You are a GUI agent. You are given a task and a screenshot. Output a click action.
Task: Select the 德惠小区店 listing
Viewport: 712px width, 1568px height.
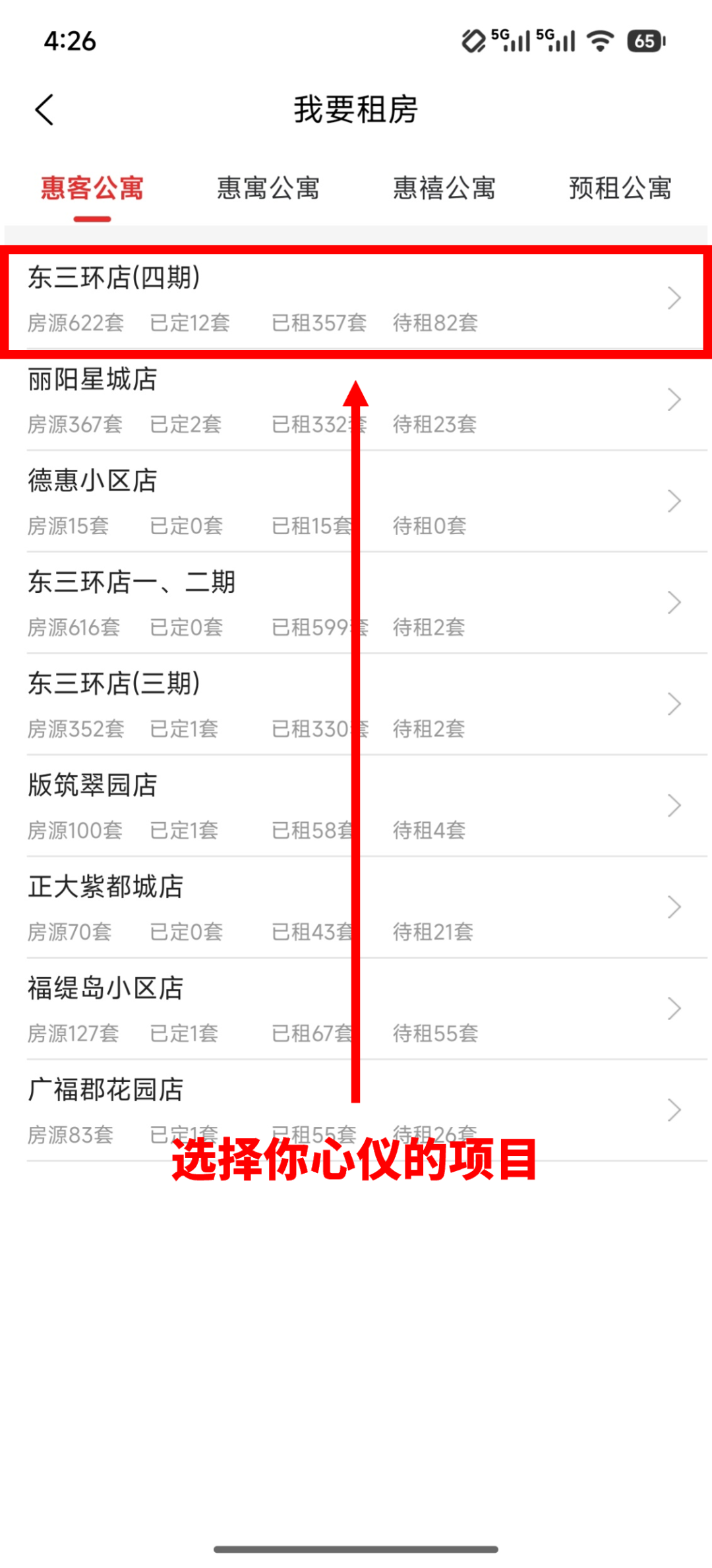tap(264, 501)
